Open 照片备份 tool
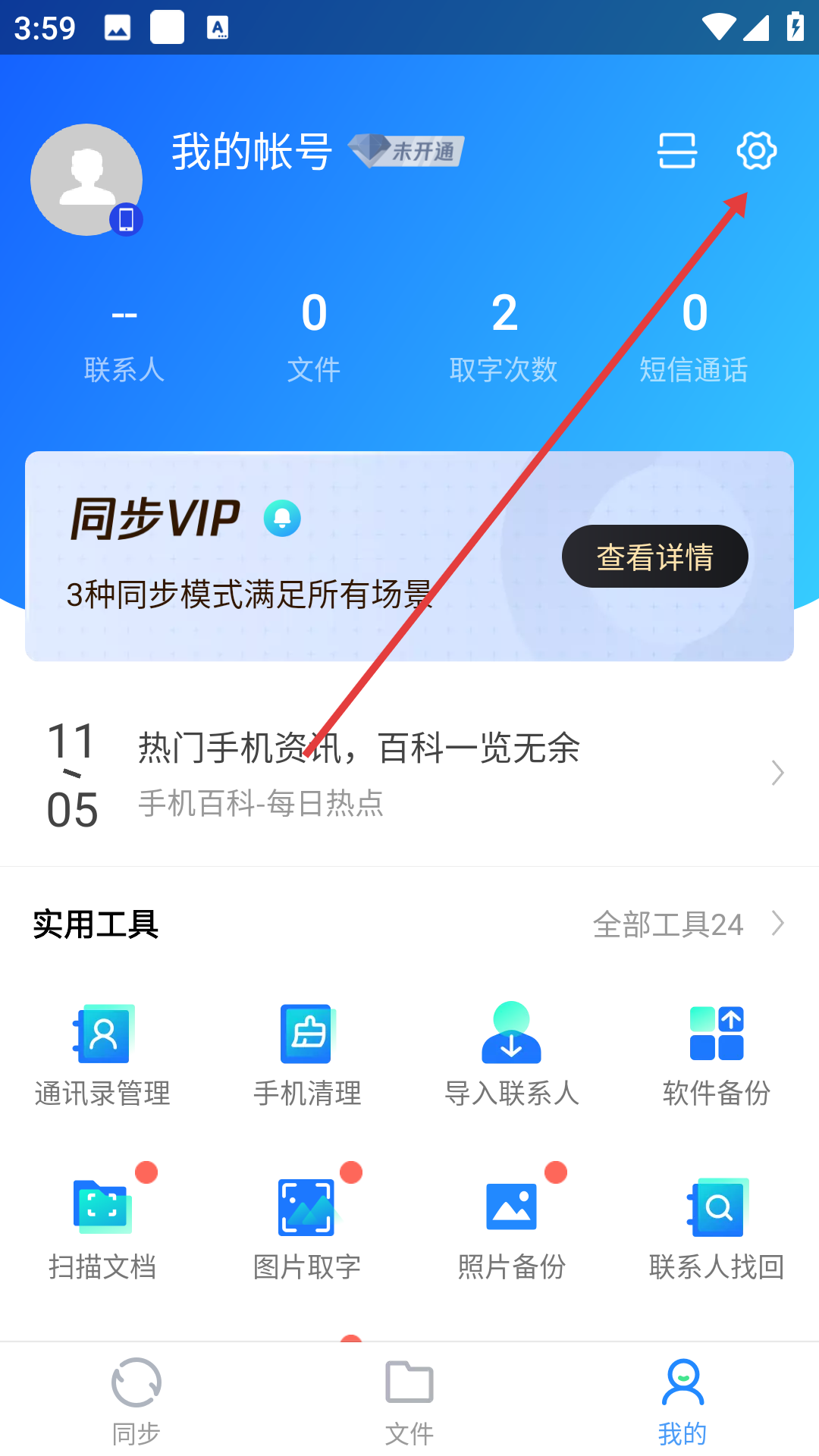The image size is (819, 1456). (x=511, y=1227)
